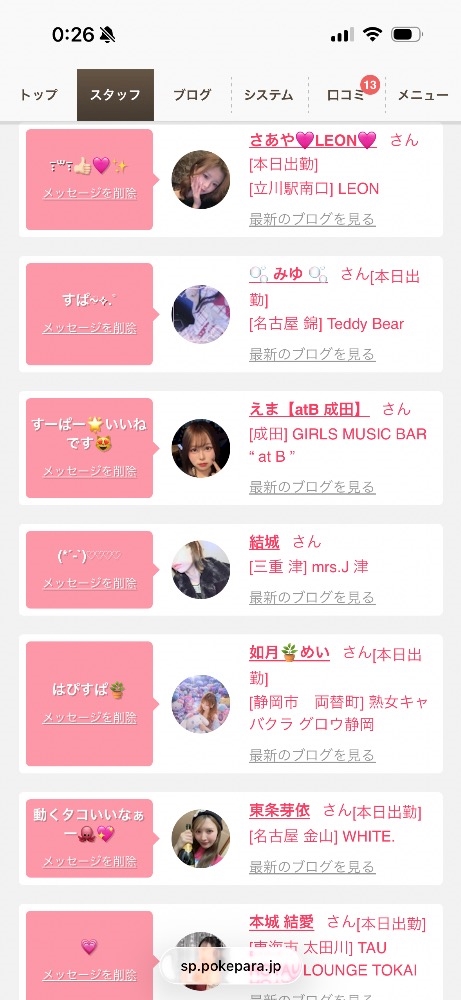Open the ブログ tab
The image size is (461, 1000).
pyautogui.click(x=192, y=95)
